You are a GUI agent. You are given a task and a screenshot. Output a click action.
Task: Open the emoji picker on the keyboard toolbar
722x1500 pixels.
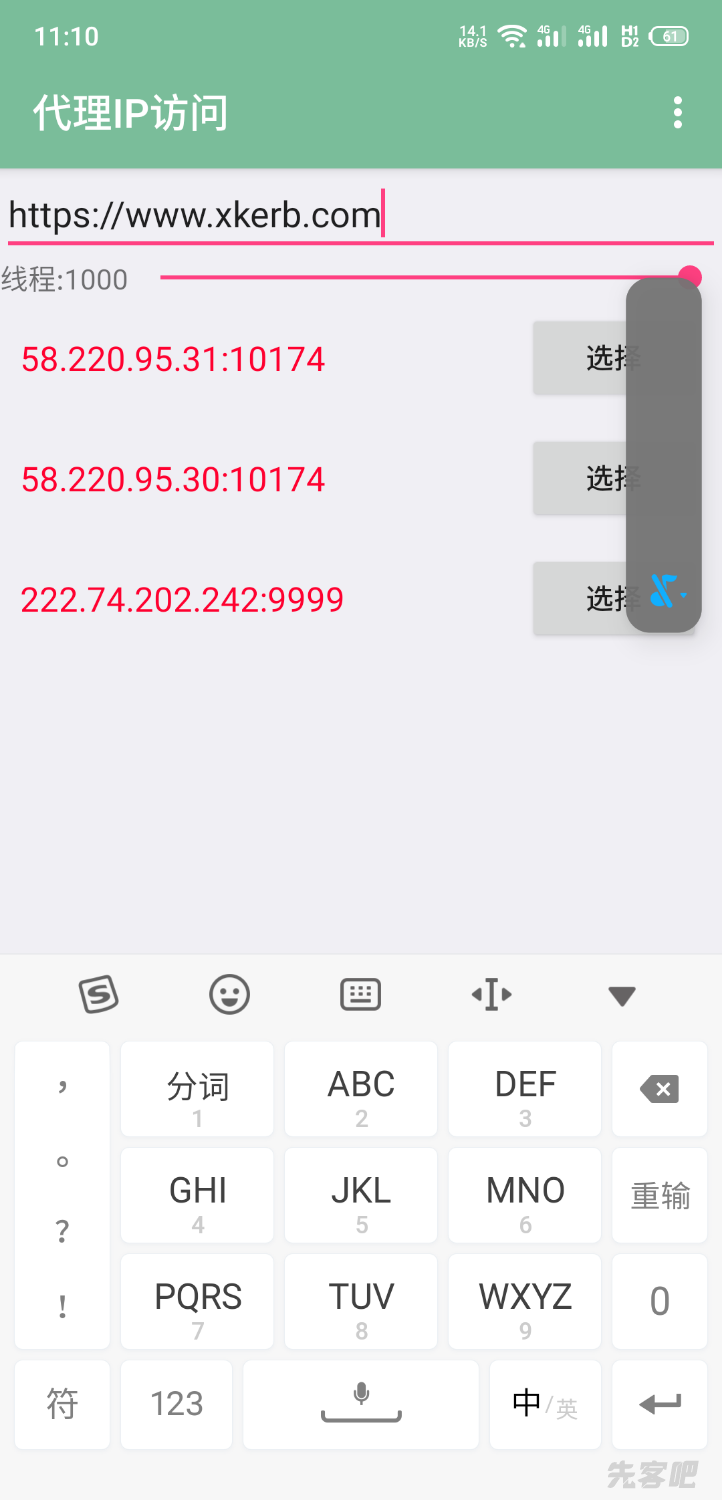tap(229, 993)
